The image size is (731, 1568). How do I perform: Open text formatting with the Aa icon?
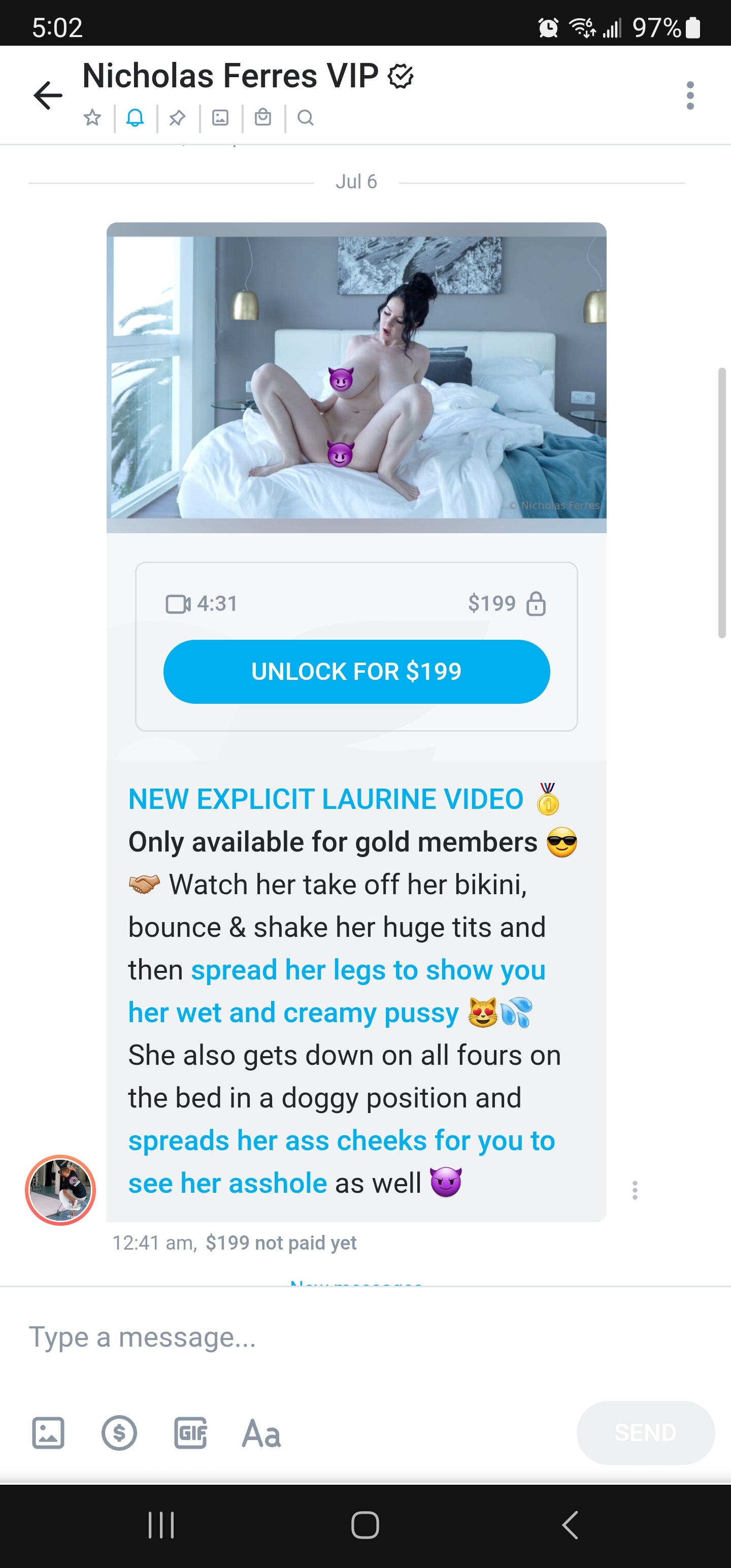point(262,1433)
